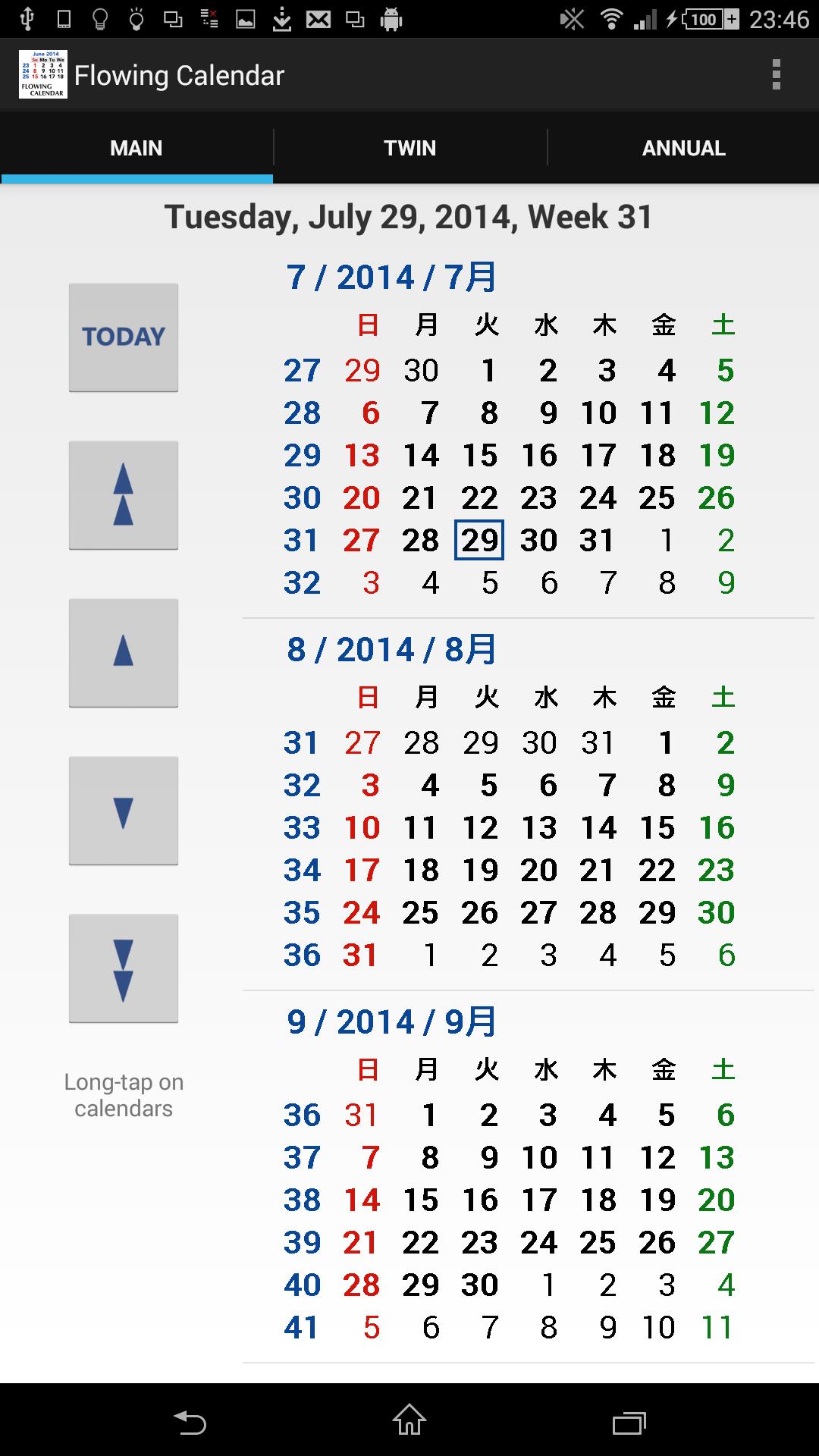Tap week number 31 in July
Viewport: 819px width, 1456px height.
[x=303, y=540]
